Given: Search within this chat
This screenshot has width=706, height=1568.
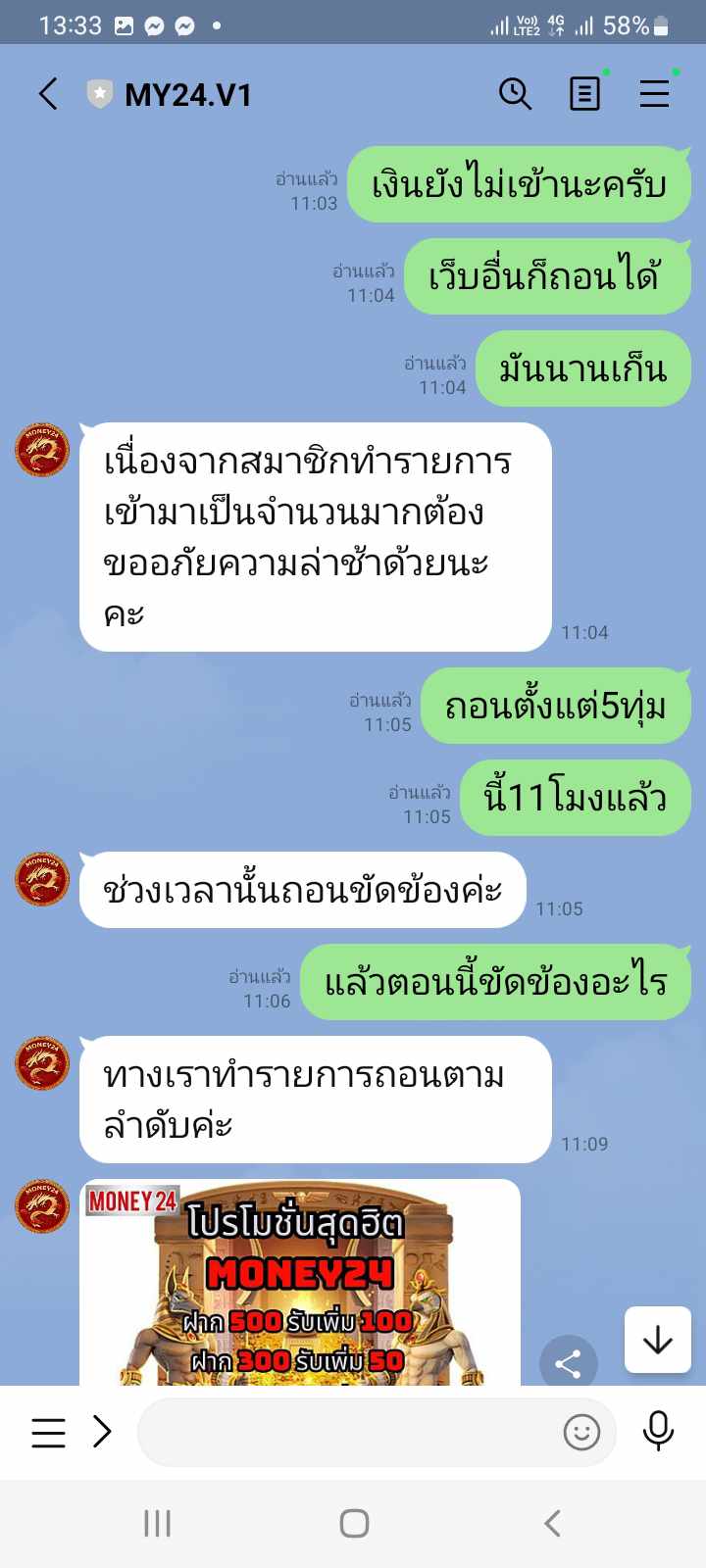Looking at the screenshot, I should tap(515, 94).
